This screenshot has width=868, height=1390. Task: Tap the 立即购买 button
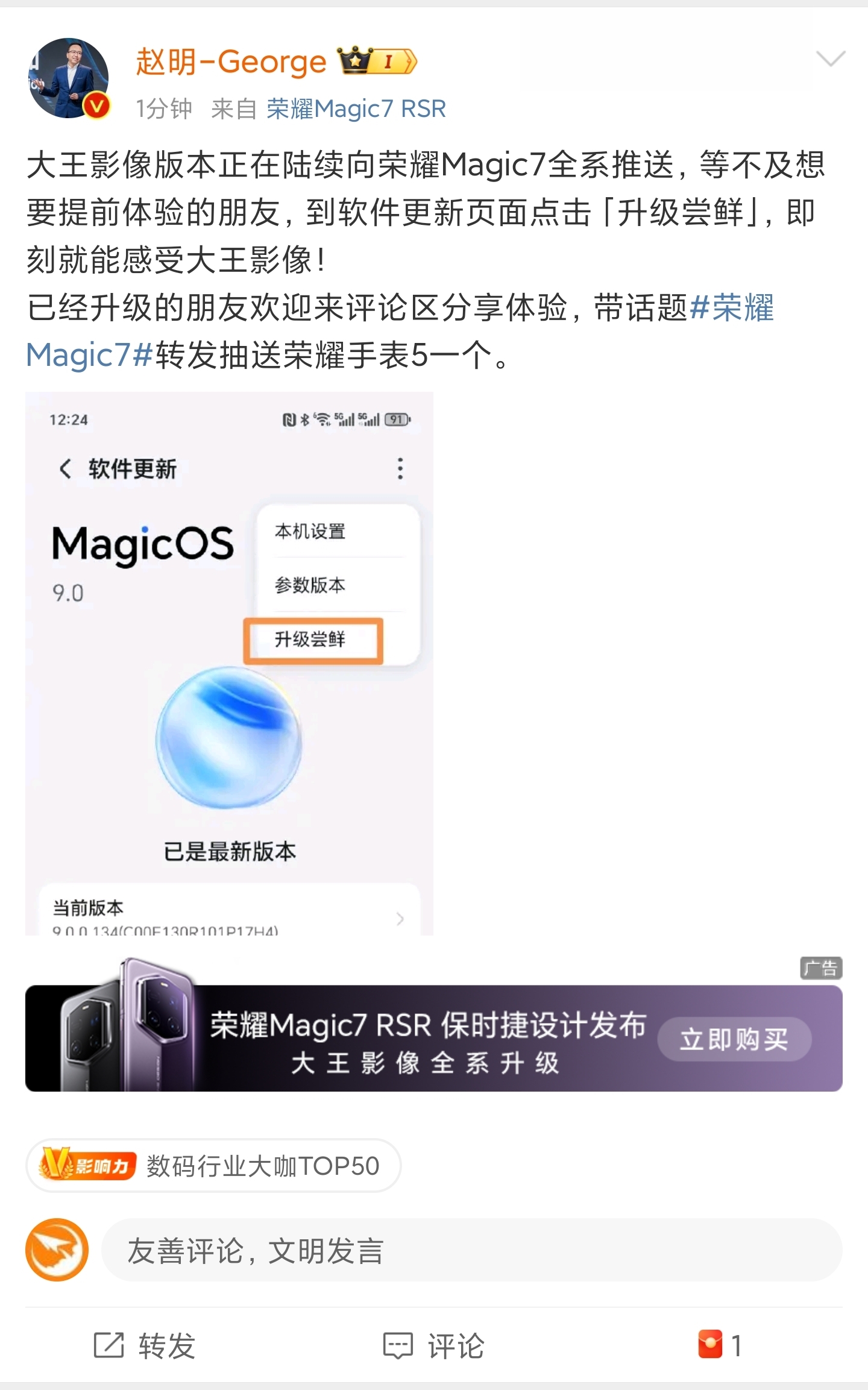pyautogui.click(x=734, y=1039)
